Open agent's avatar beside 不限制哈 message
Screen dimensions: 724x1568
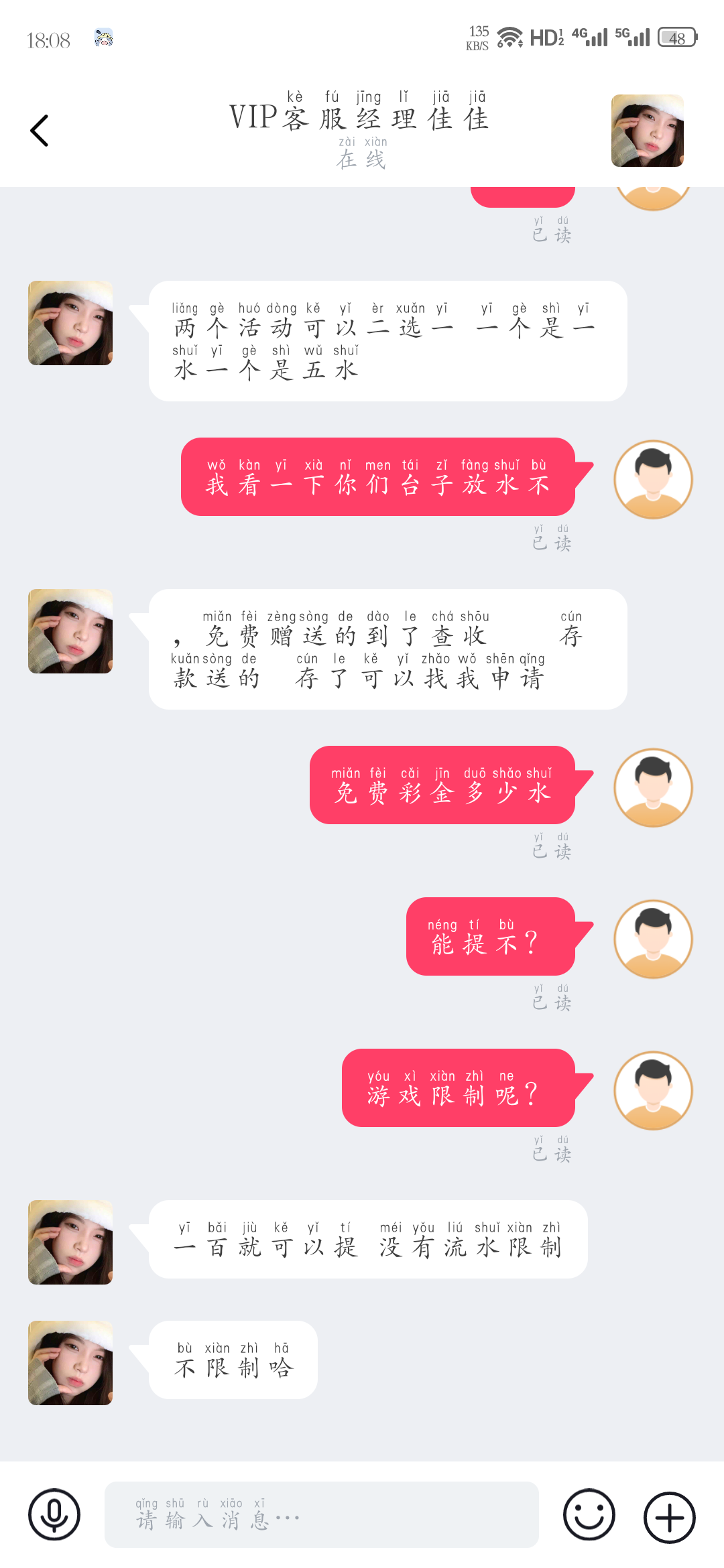click(70, 1363)
